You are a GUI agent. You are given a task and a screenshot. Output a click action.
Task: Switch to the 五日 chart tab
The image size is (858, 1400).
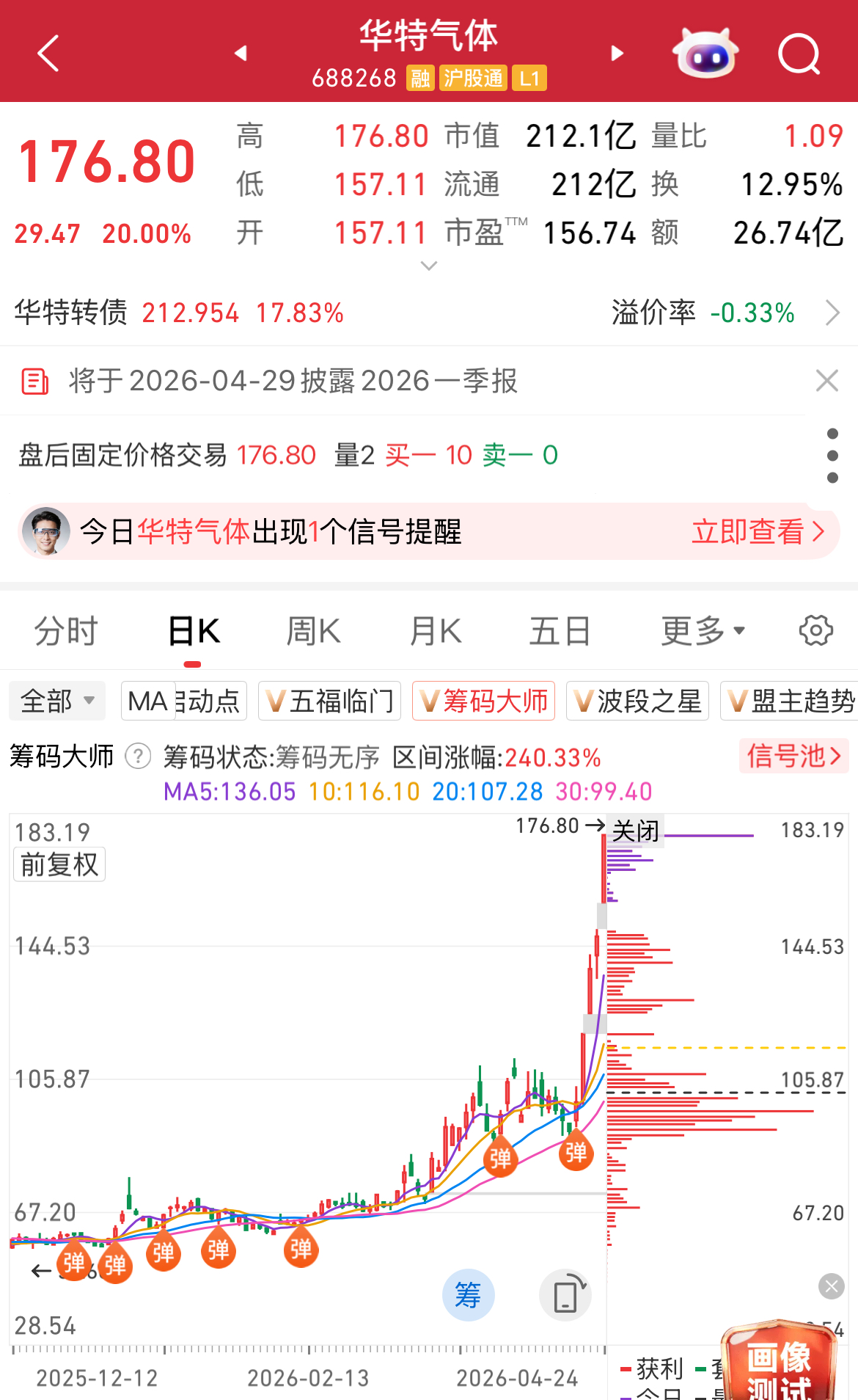560,631
